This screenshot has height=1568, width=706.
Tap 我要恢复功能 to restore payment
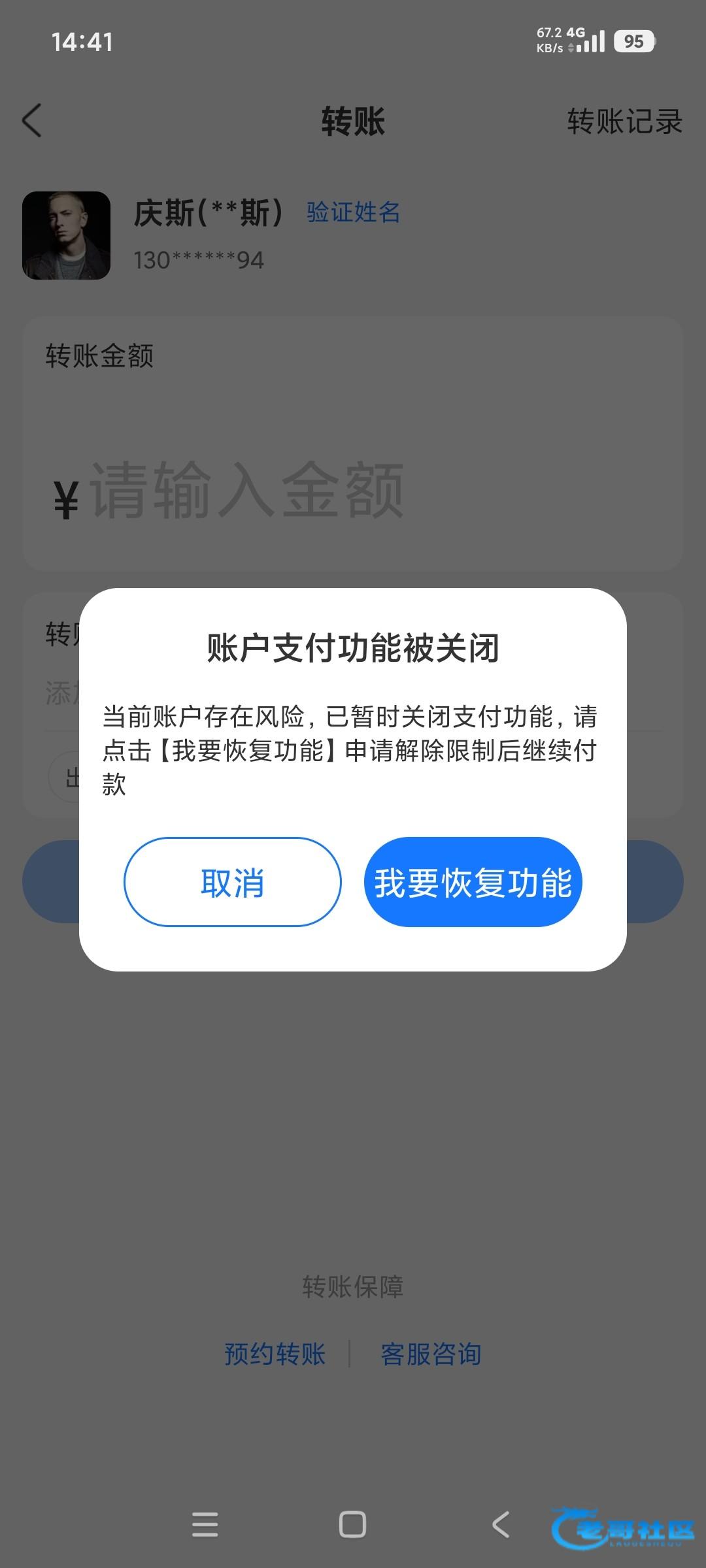pos(473,882)
